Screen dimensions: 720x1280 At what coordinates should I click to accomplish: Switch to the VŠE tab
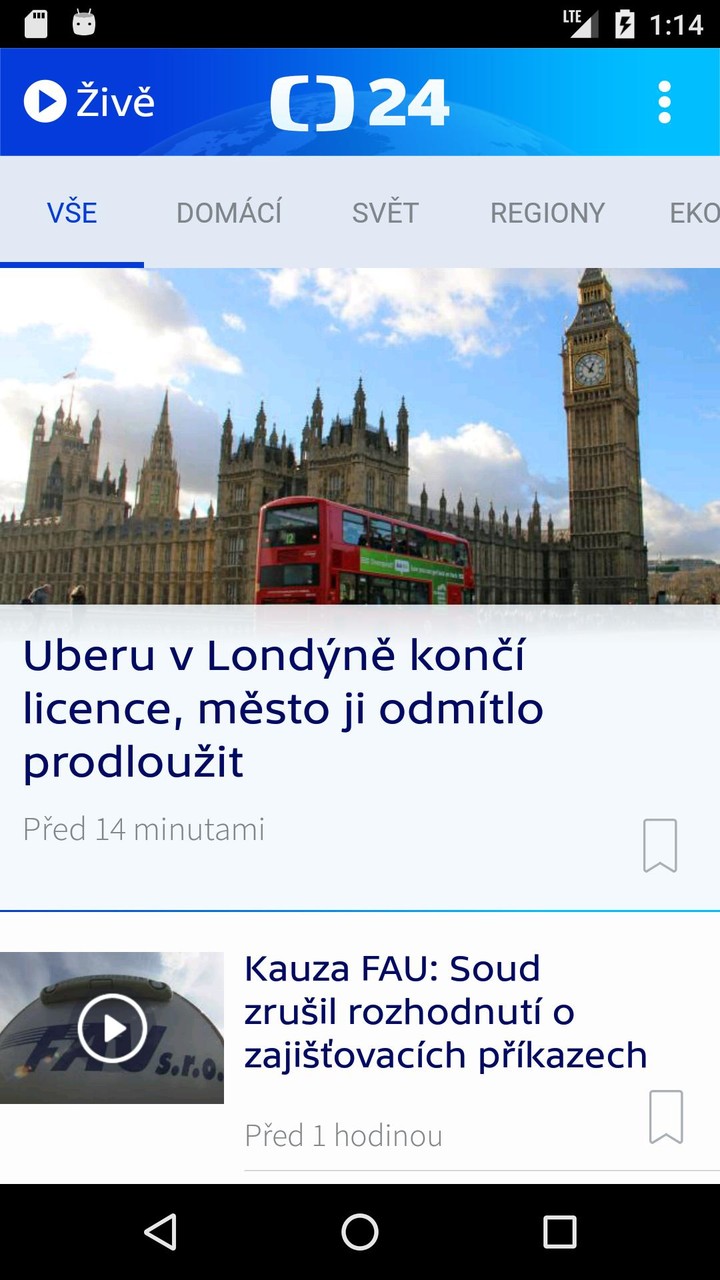(72, 212)
